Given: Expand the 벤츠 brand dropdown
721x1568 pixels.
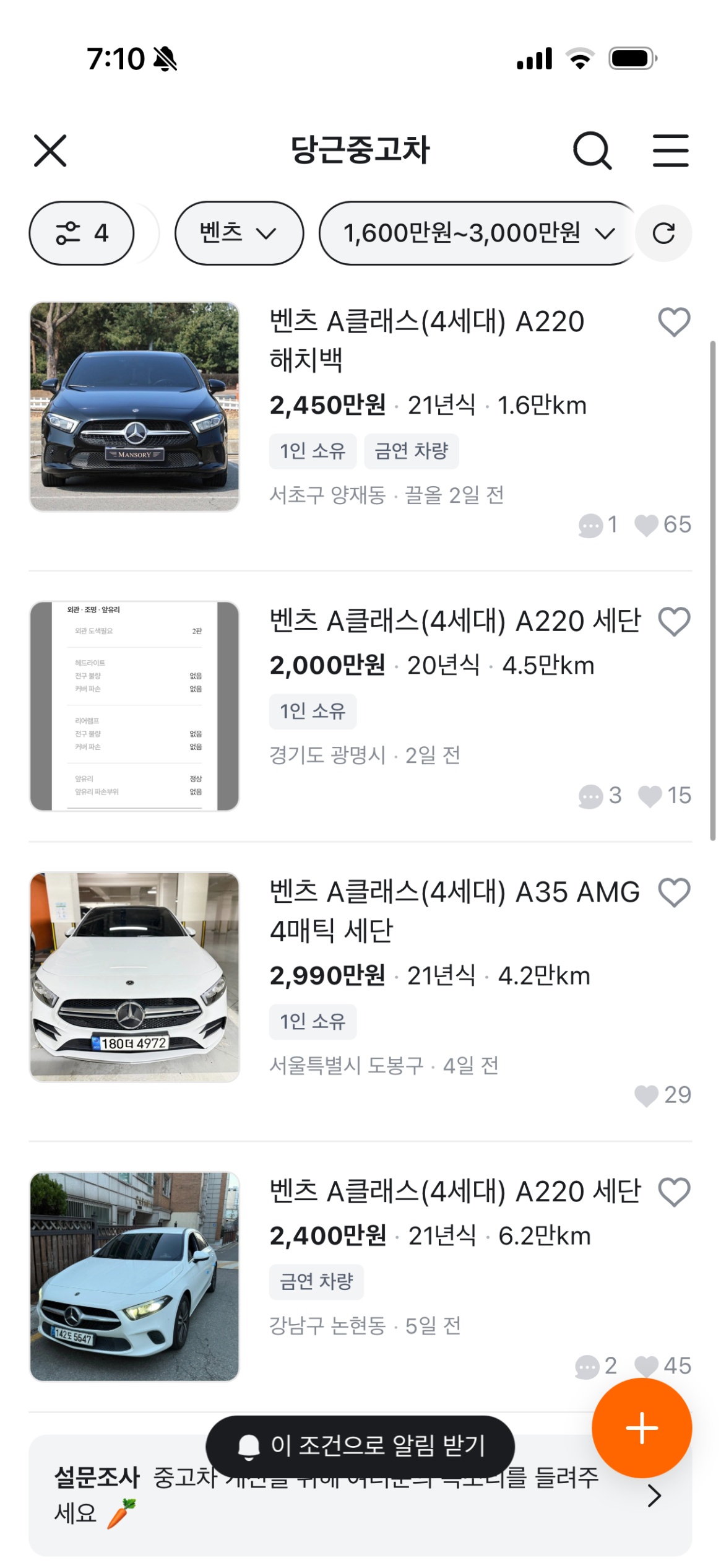Looking at the screenshot, I should tap(239, 233).
